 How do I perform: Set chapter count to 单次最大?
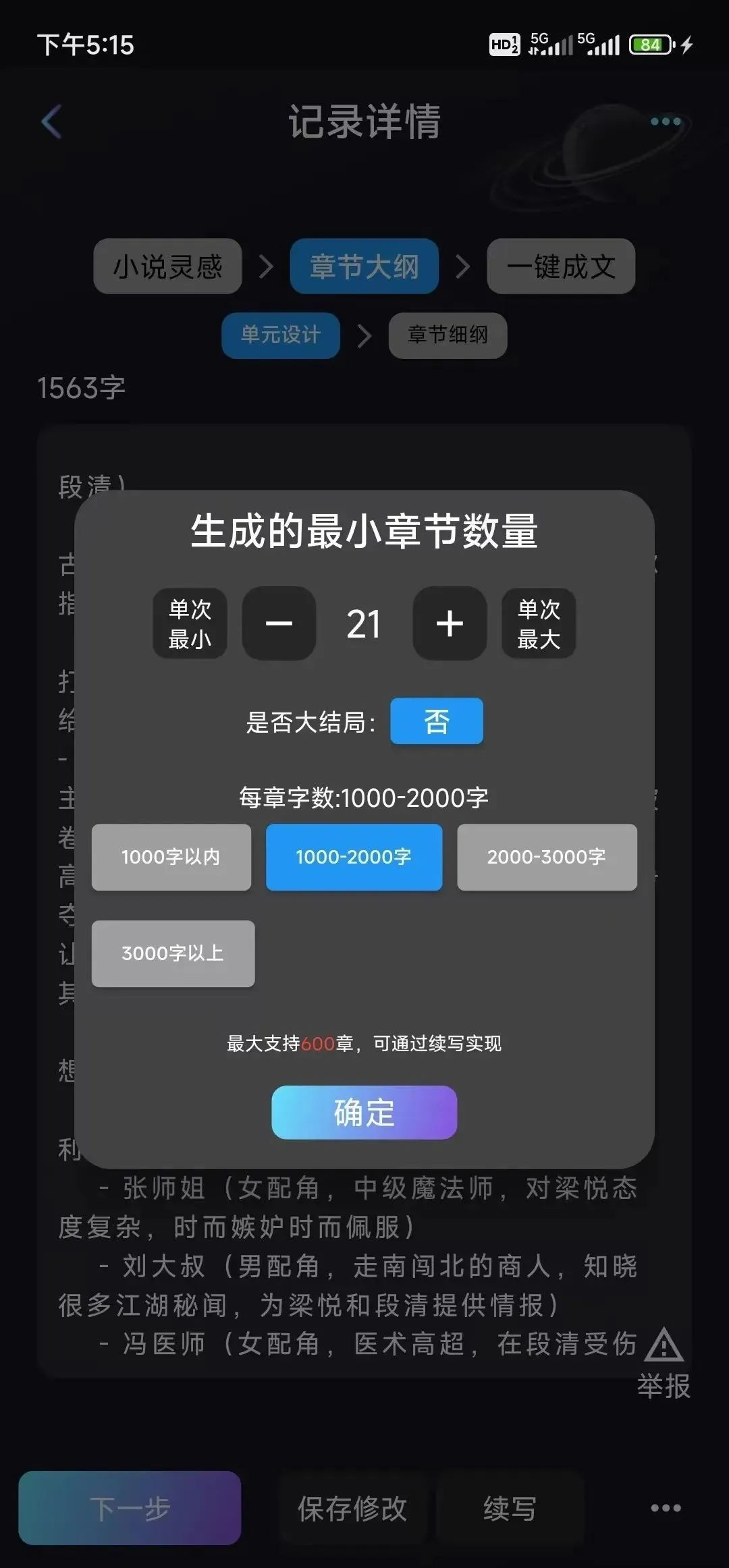pyautogui.click(x=539, y=623)
